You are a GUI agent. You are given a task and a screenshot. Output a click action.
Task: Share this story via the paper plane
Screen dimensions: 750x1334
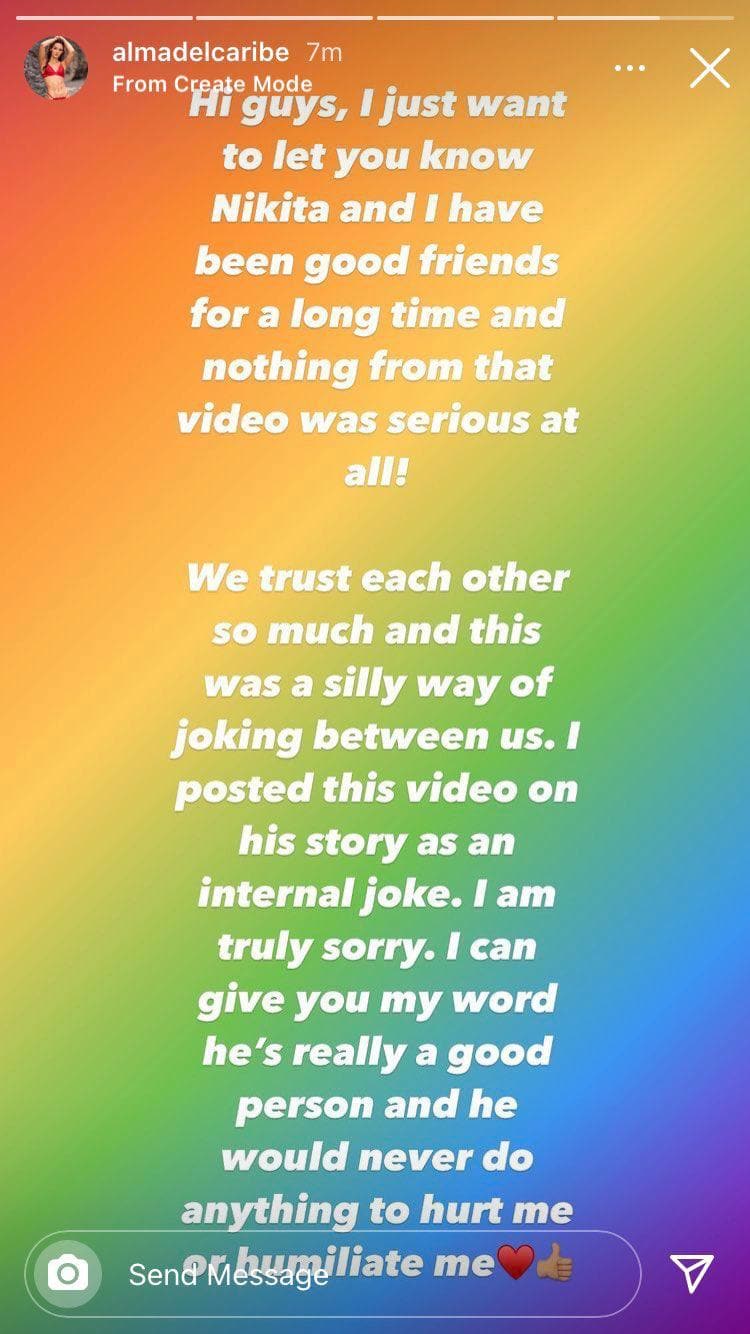pyautogui.click(x=692, y=1273)
